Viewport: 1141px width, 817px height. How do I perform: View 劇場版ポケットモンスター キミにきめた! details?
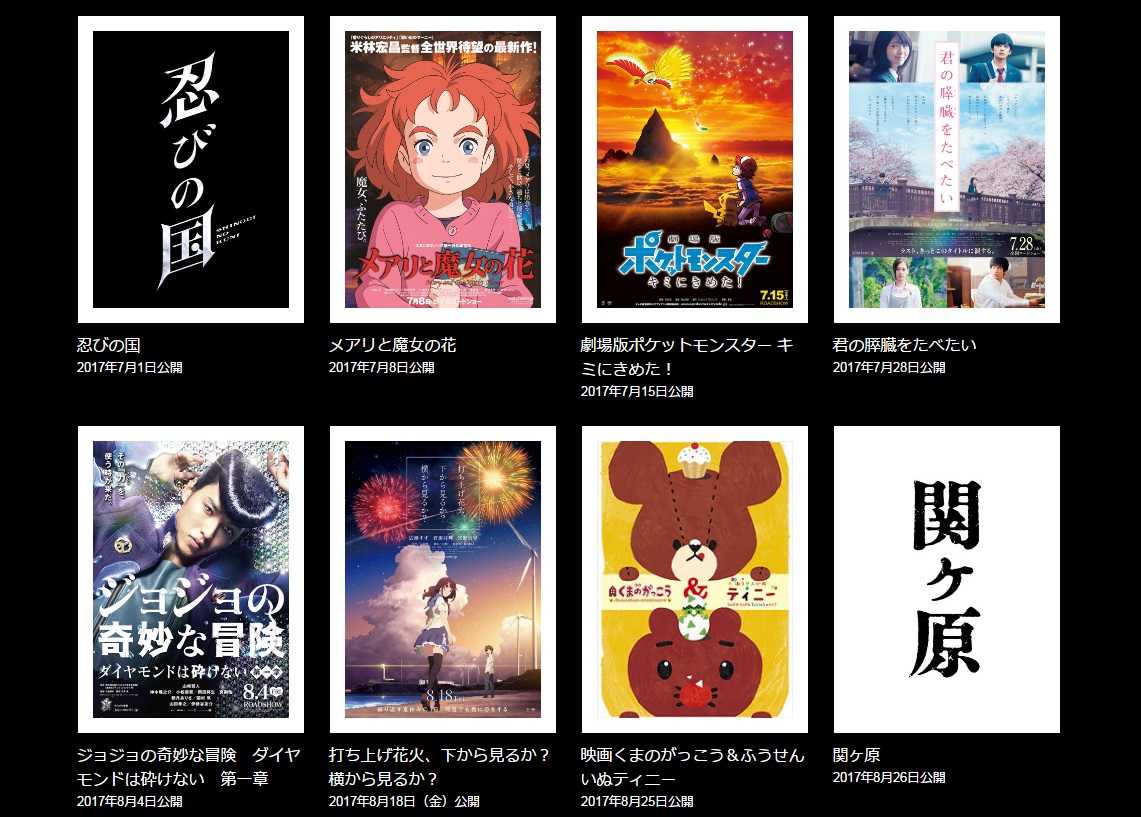(x=695, y=170)
